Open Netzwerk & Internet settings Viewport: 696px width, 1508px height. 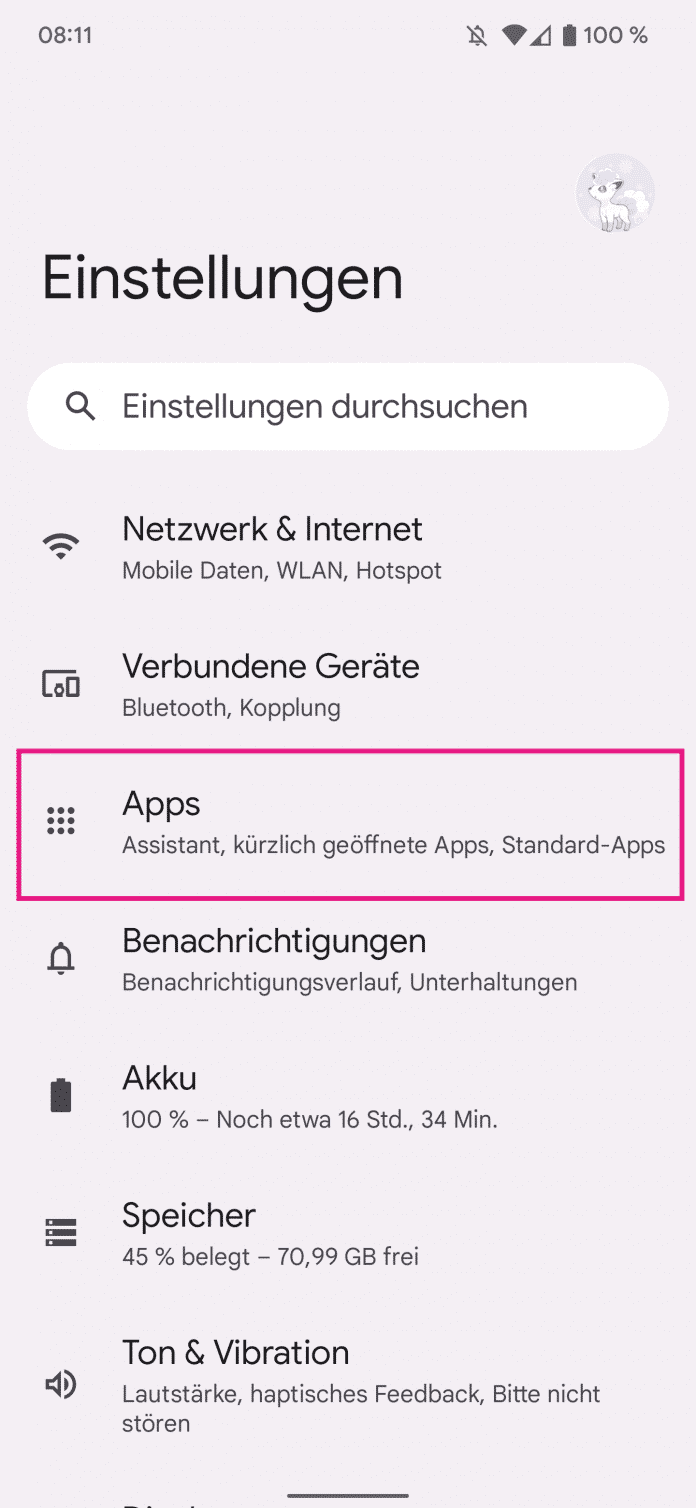click(347, 546)
